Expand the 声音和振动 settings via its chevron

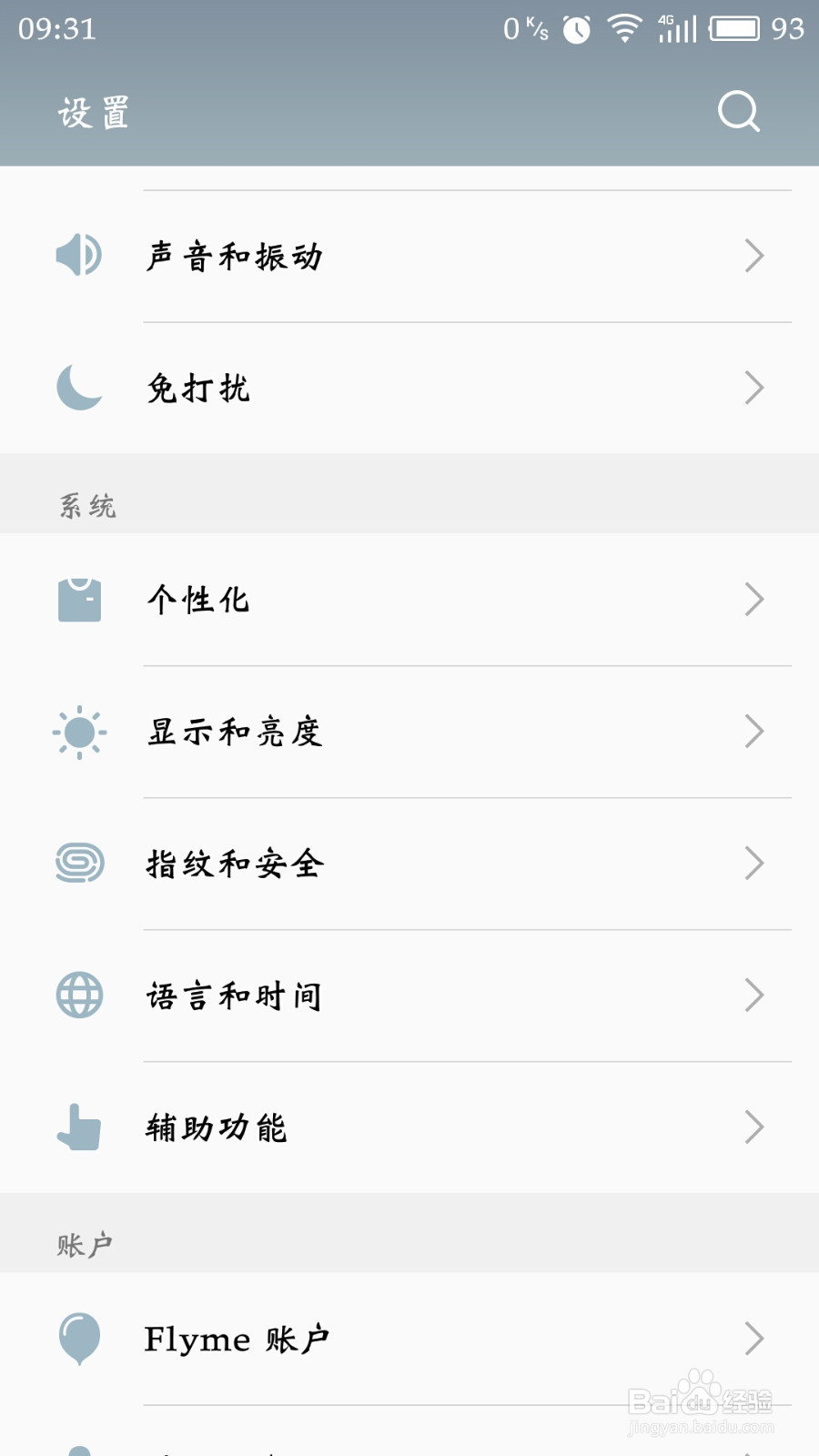(x=754, y=256)
